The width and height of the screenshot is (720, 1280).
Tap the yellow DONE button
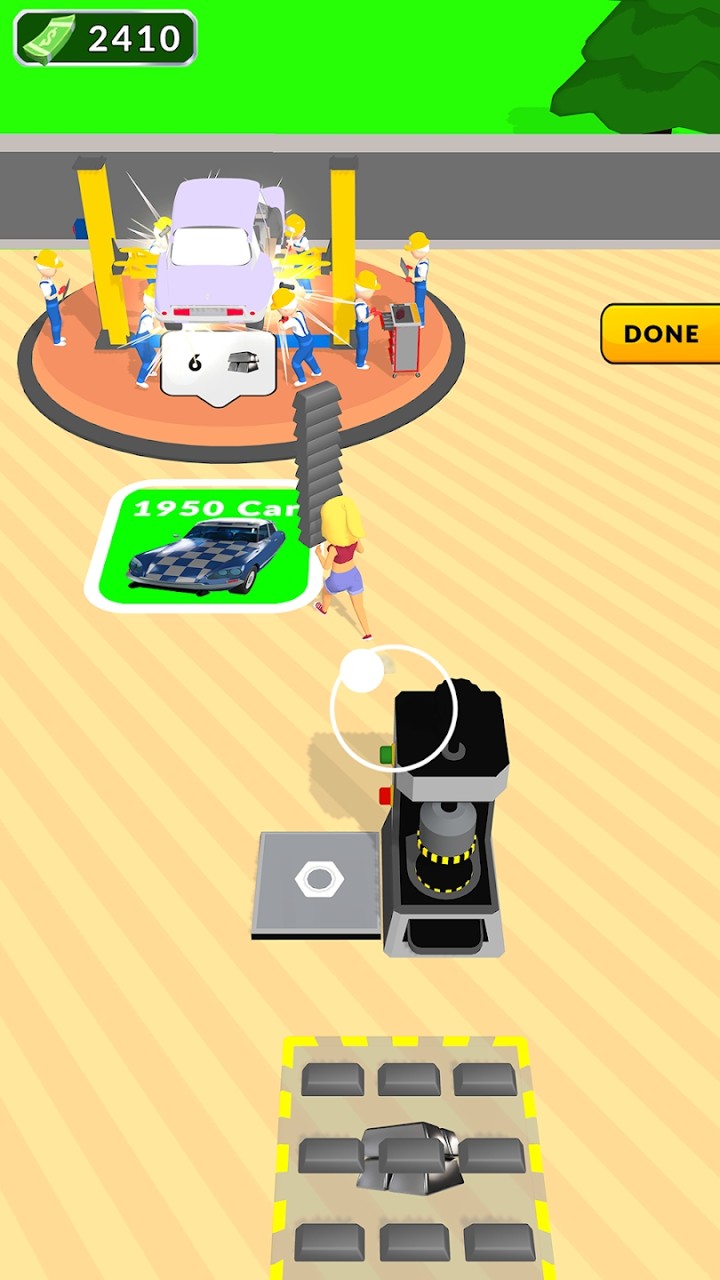coord(661,334)
